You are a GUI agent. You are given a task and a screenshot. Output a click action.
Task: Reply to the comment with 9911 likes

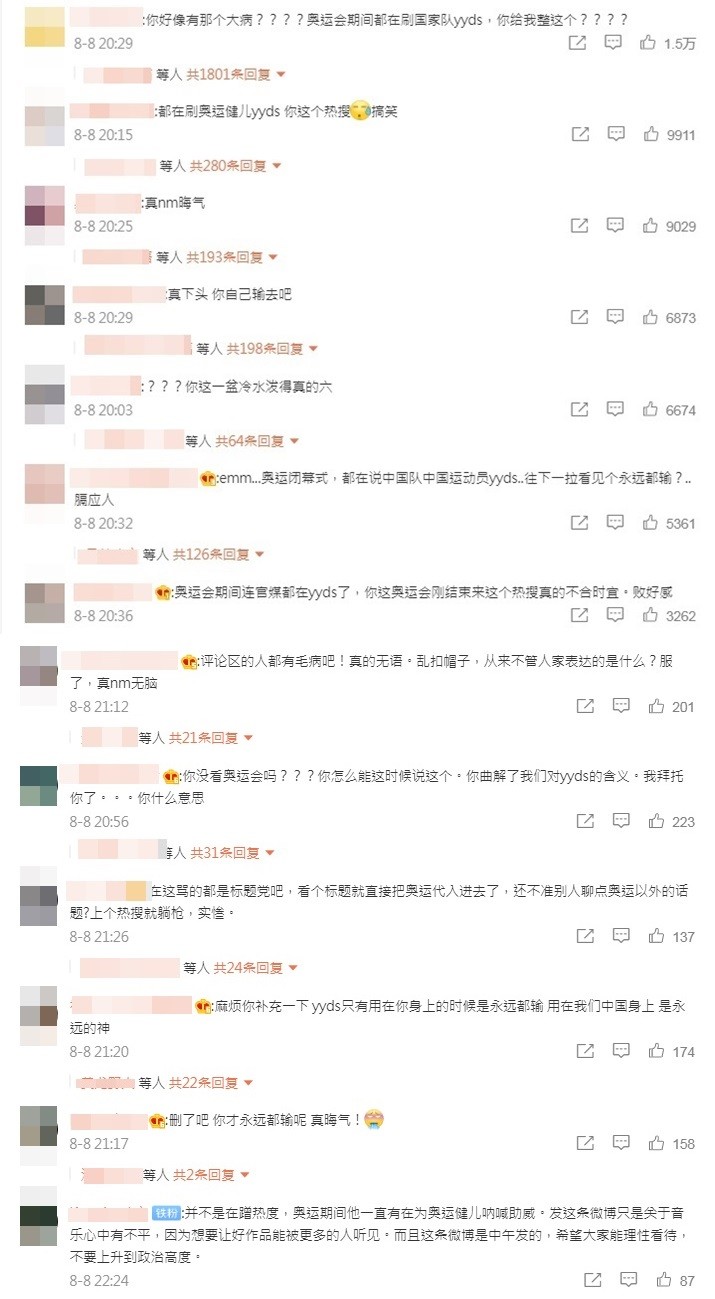(x=616, y=134)
